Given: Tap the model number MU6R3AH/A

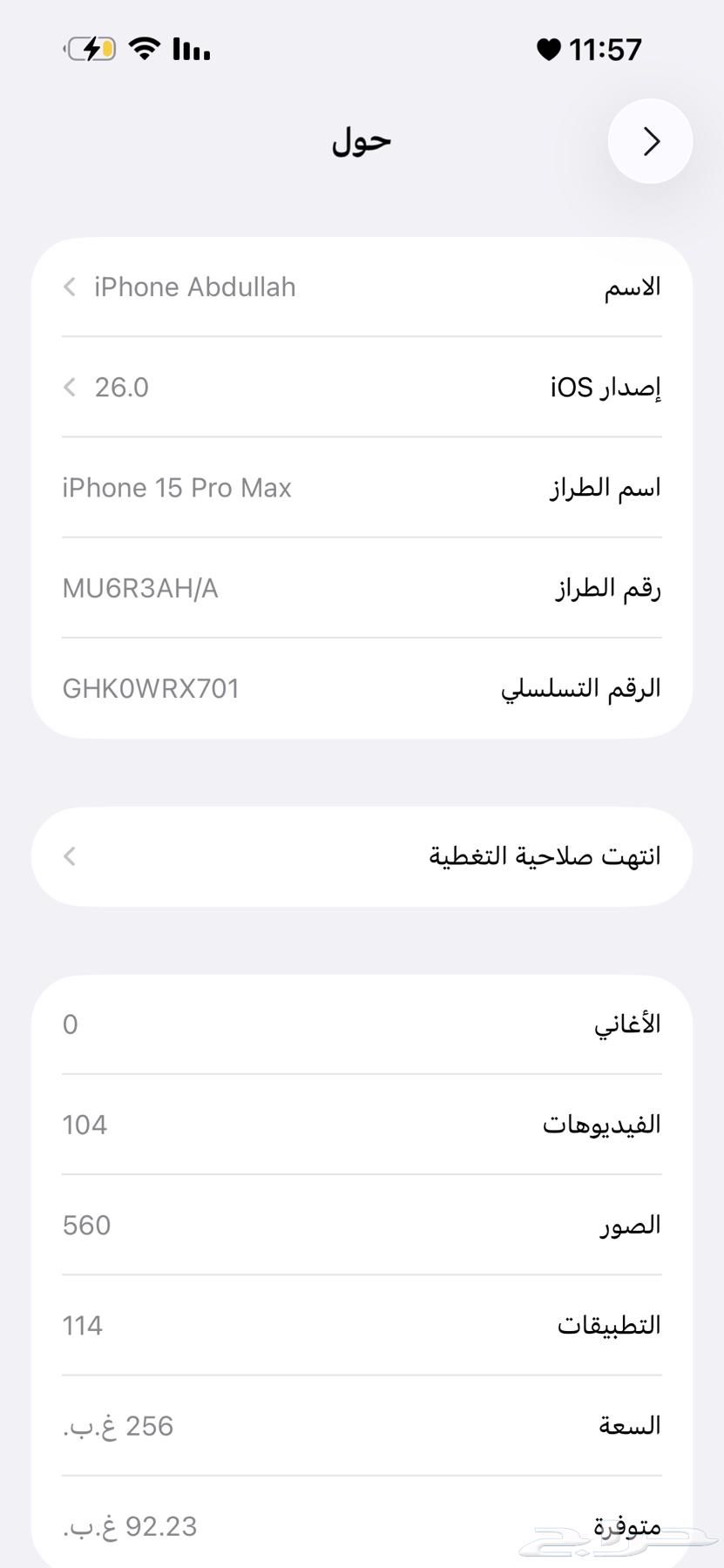Looking at the screenshot, I should 139,588.
